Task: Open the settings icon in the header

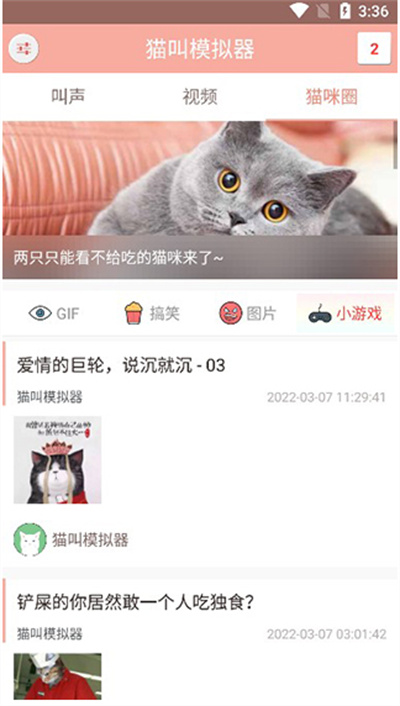Action: 23,48
